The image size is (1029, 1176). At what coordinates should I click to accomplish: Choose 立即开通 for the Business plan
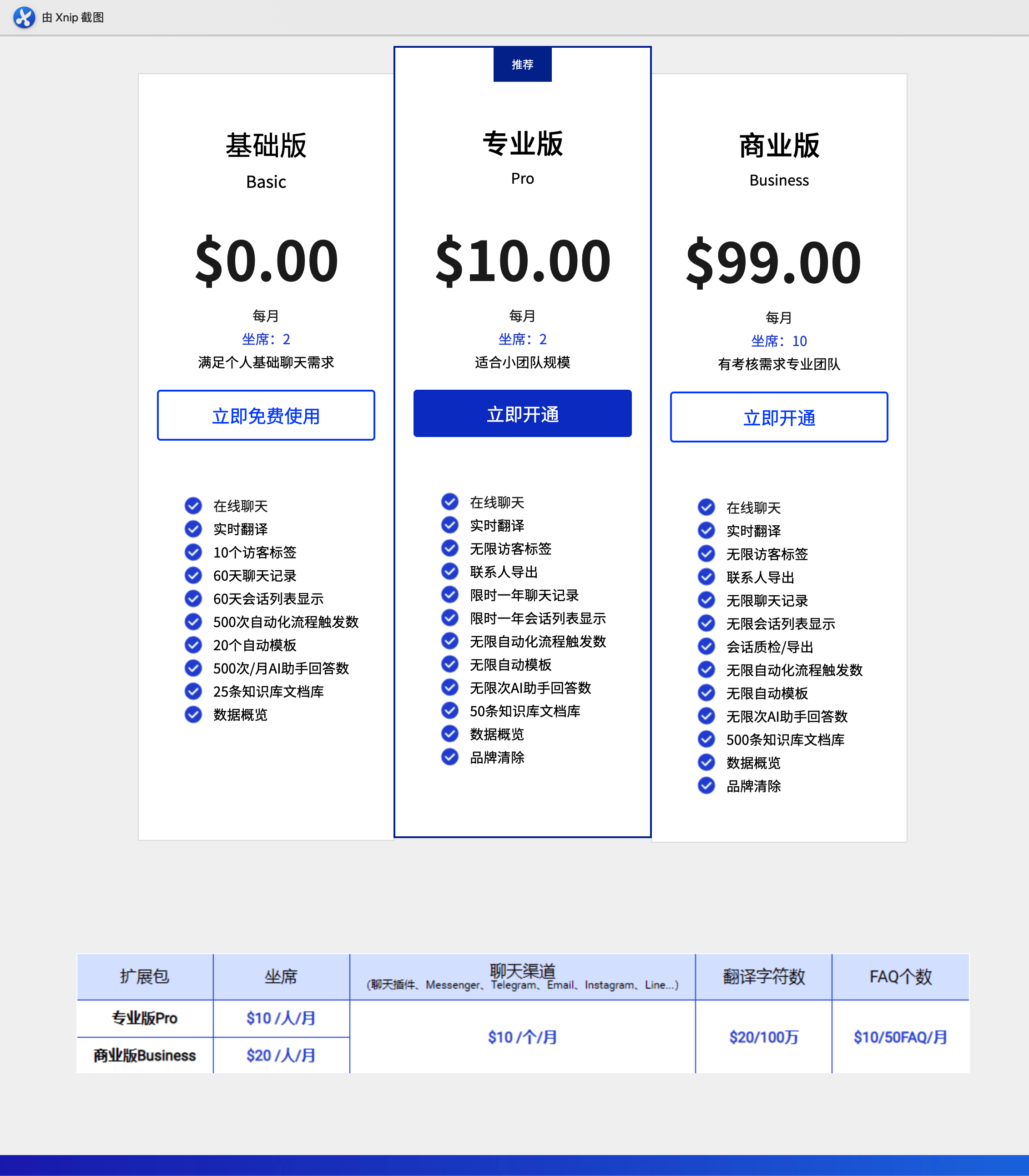click(x=779, y=417)
